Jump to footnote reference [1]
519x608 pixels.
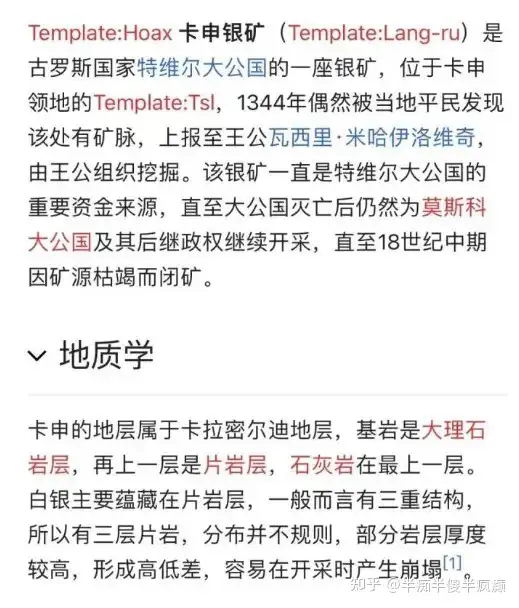452,562
